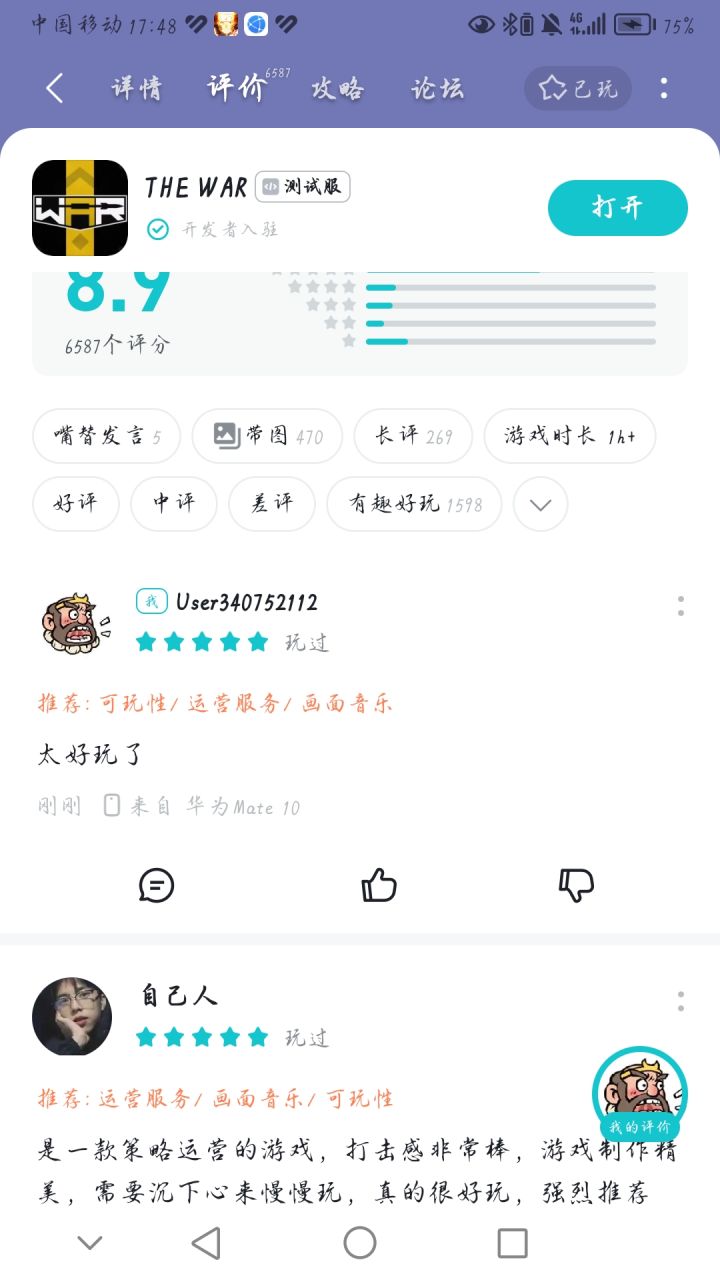Expand more review filter tags
The height and width of the screenshot is (1280, 720).
click(x=540, y=504)
